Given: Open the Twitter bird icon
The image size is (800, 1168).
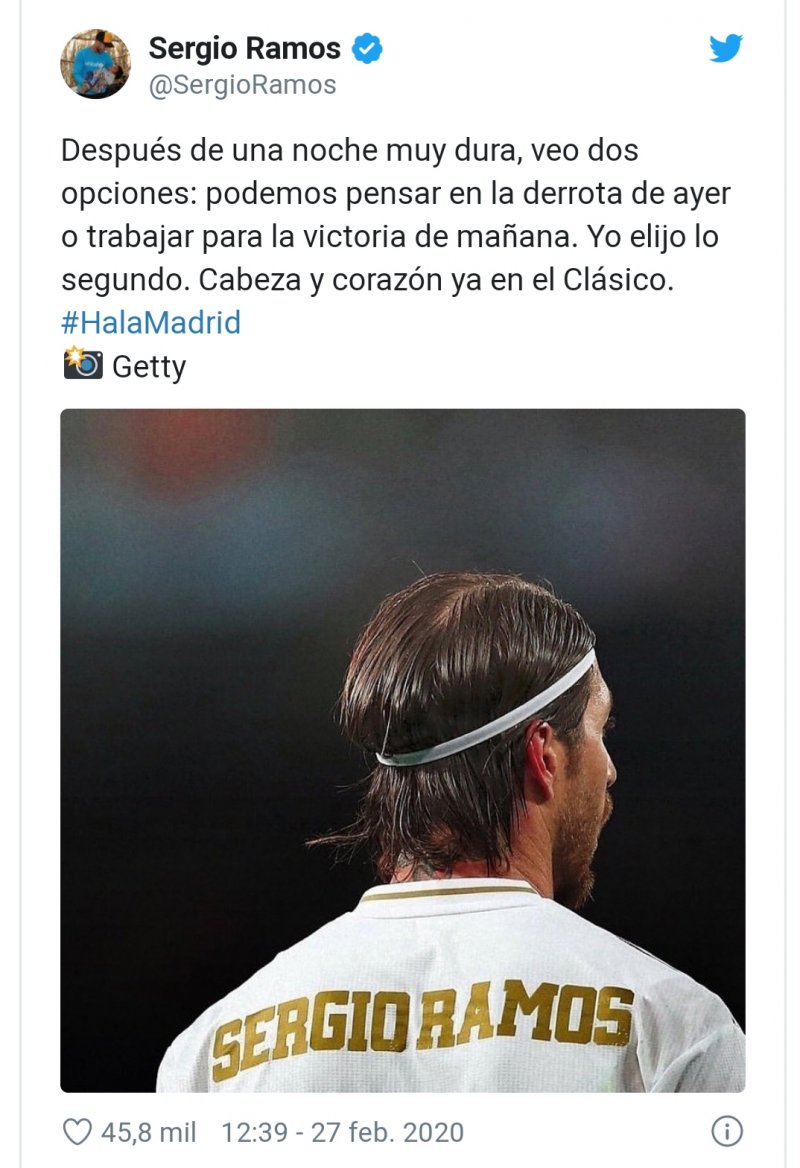Looking at the screenshot, I should pos(726,49).
